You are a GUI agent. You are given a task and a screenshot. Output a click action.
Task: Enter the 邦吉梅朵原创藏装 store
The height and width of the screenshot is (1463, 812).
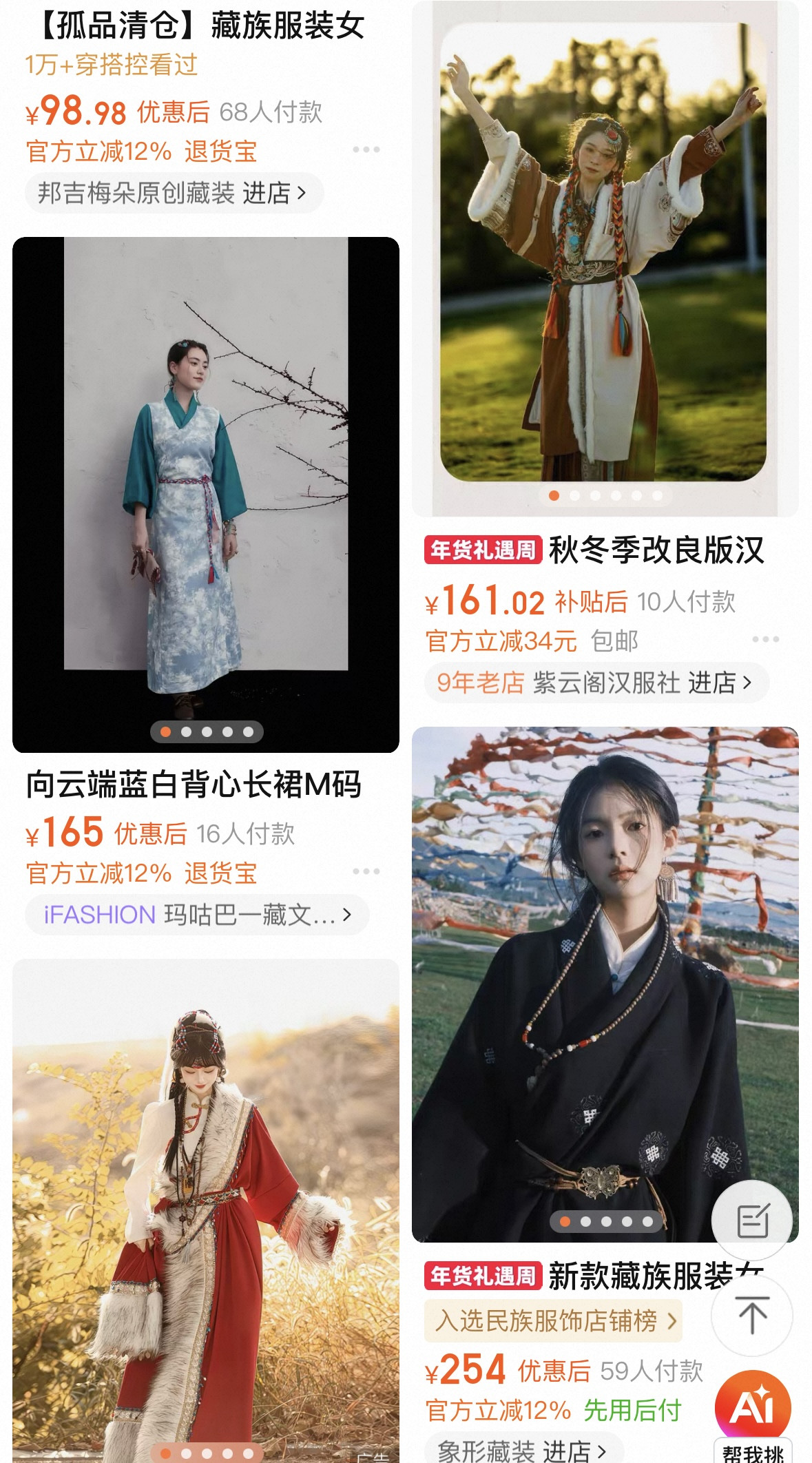tap(174, 194)
